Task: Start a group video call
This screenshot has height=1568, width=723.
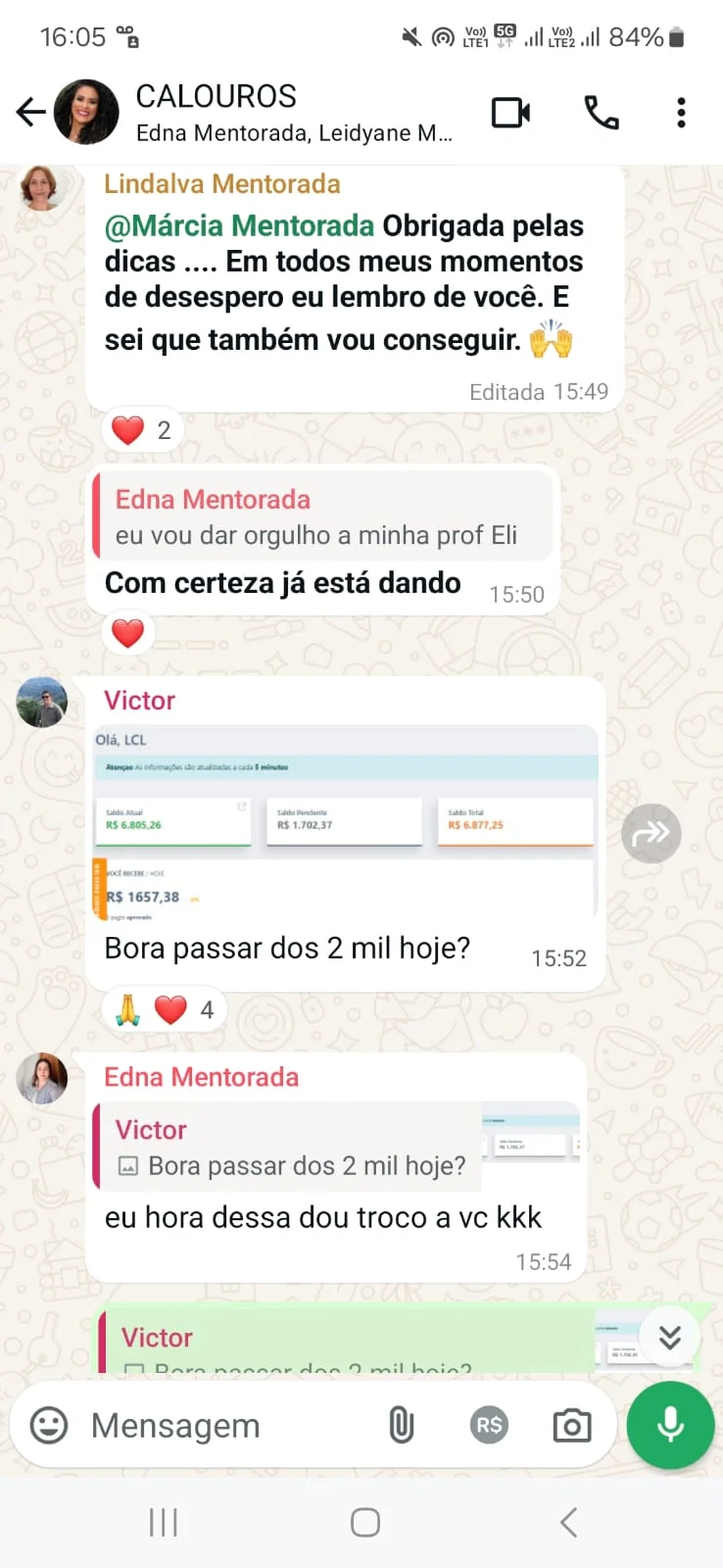Action: (x=511, y=113)
